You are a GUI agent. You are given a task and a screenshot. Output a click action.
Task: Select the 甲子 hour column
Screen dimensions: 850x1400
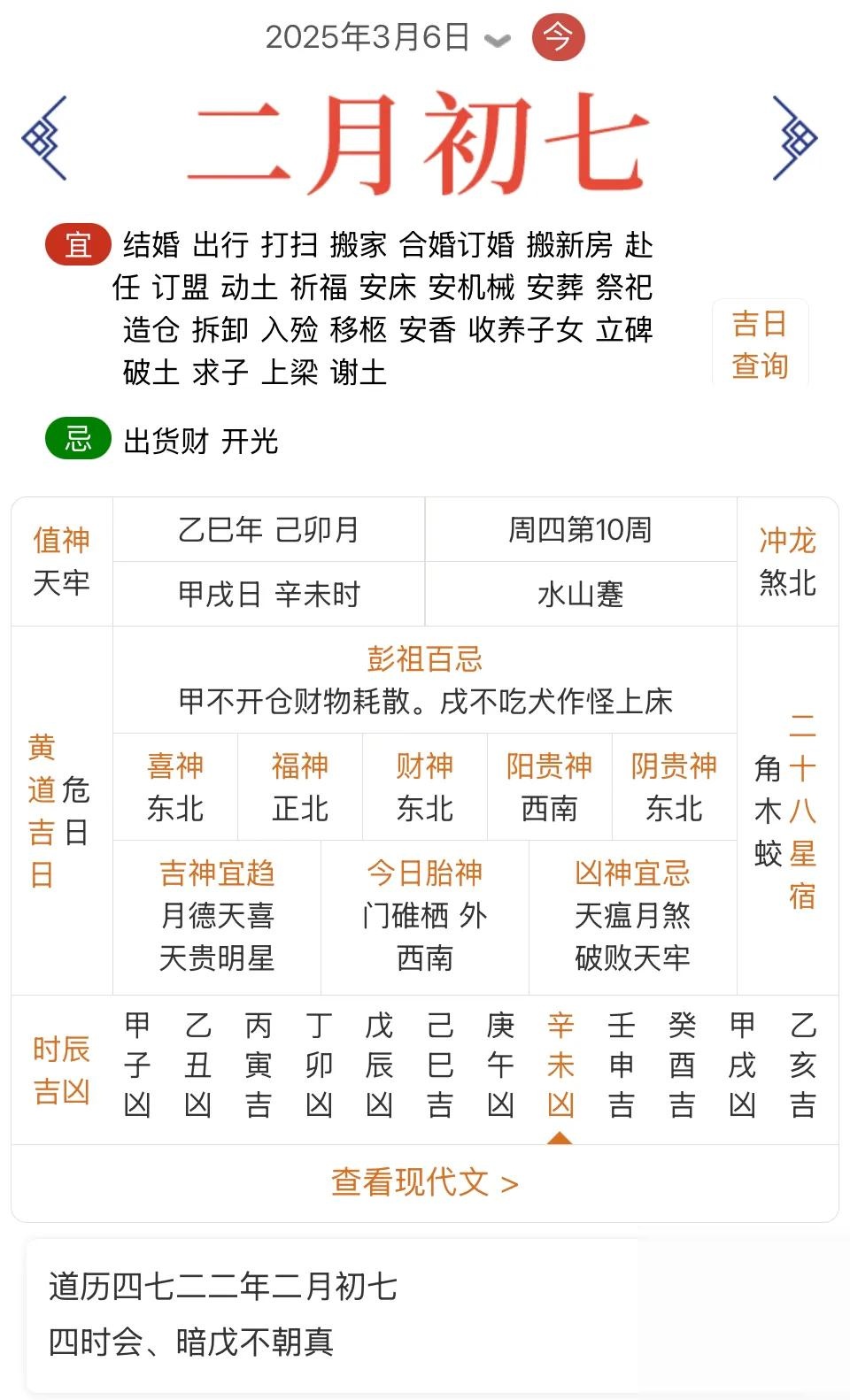pyautogui.click(x=137, y=1065)
